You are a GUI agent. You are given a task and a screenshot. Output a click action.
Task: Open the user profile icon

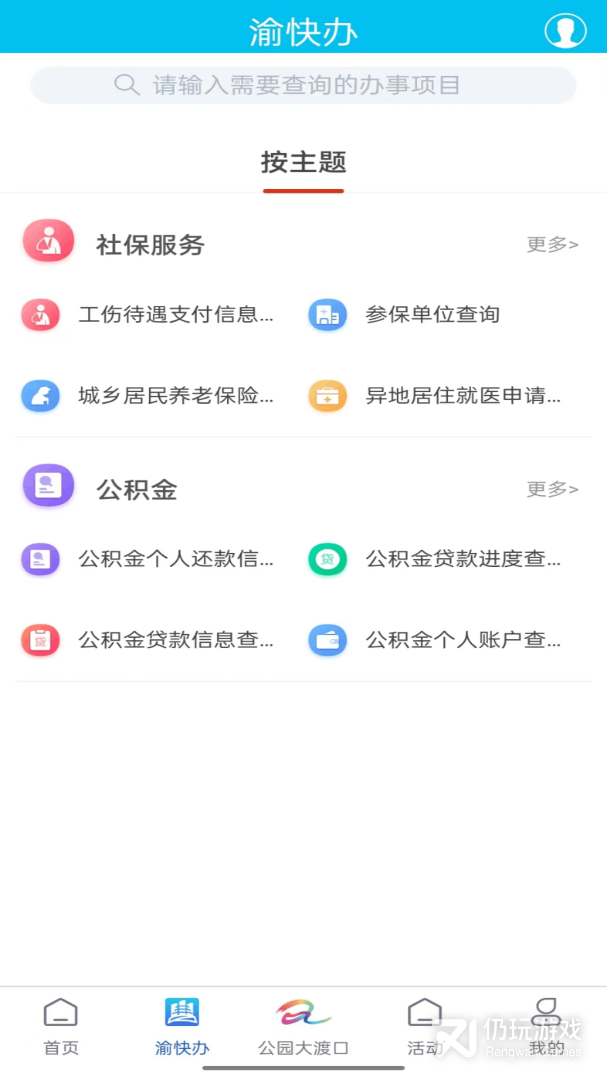coord(565,31)
